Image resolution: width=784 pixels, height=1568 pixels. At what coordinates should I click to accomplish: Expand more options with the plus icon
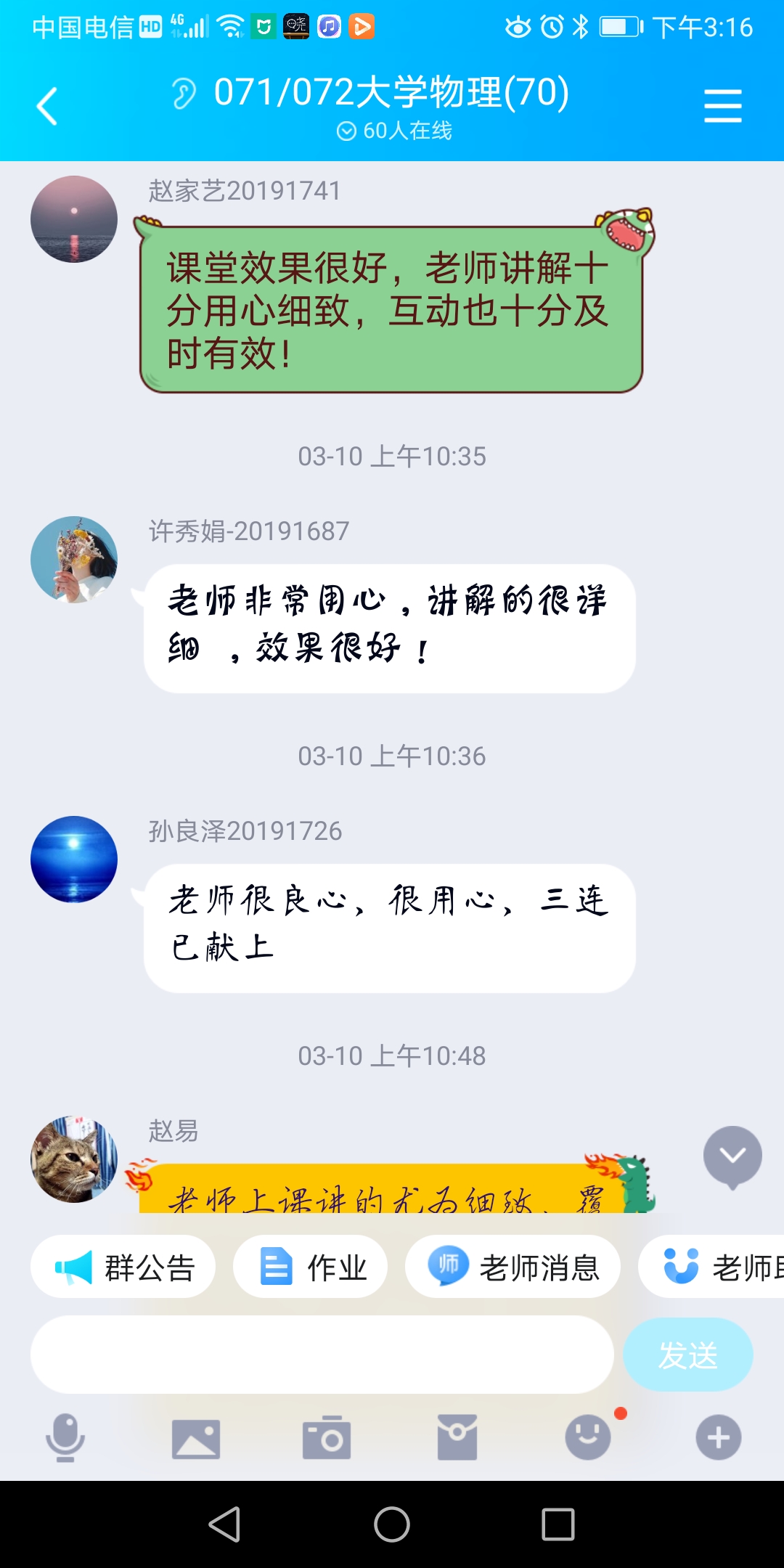point(719,1437)
